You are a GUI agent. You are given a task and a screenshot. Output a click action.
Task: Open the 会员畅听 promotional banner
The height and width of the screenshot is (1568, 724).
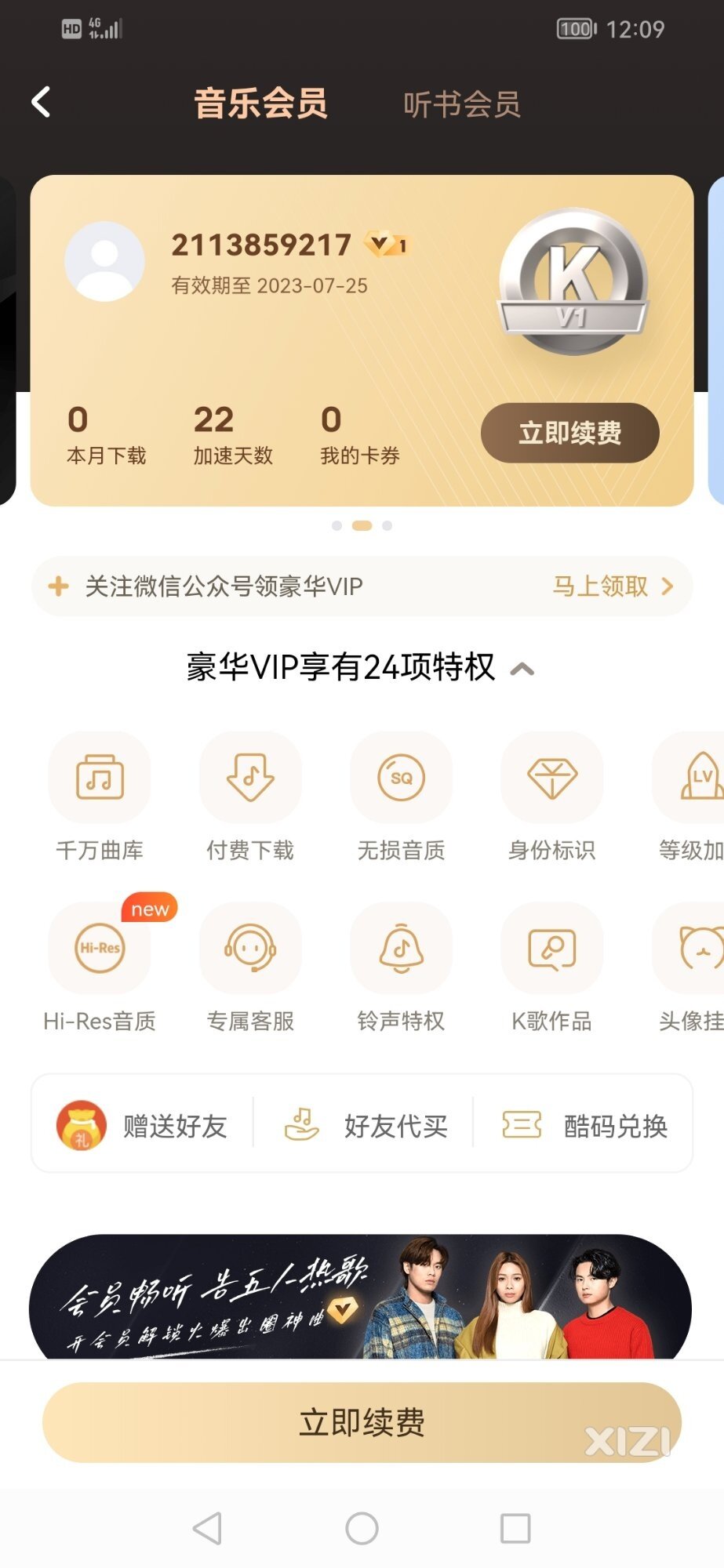pos(361,1298)
